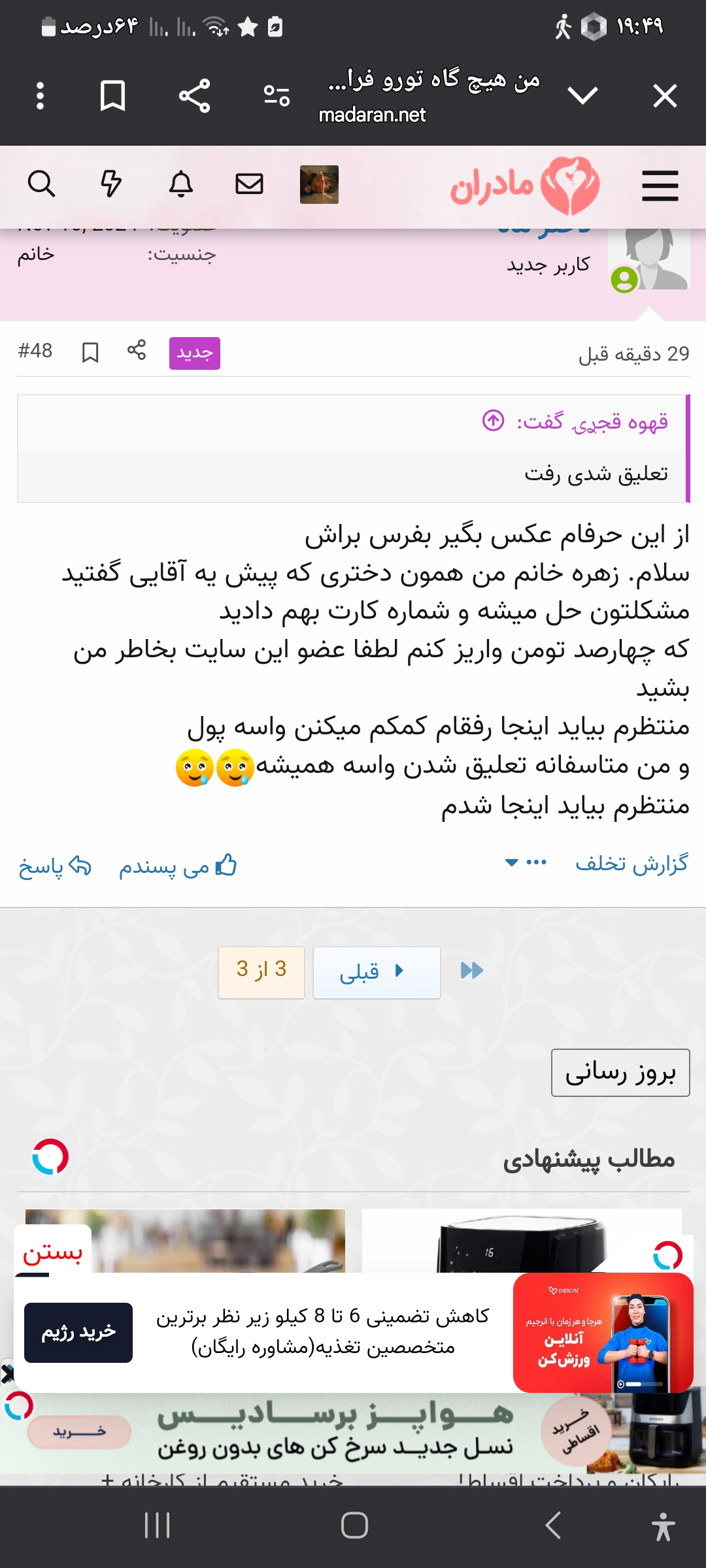
Task: Open the forum search
Action: pyautogui.click(x=41, y=184)
